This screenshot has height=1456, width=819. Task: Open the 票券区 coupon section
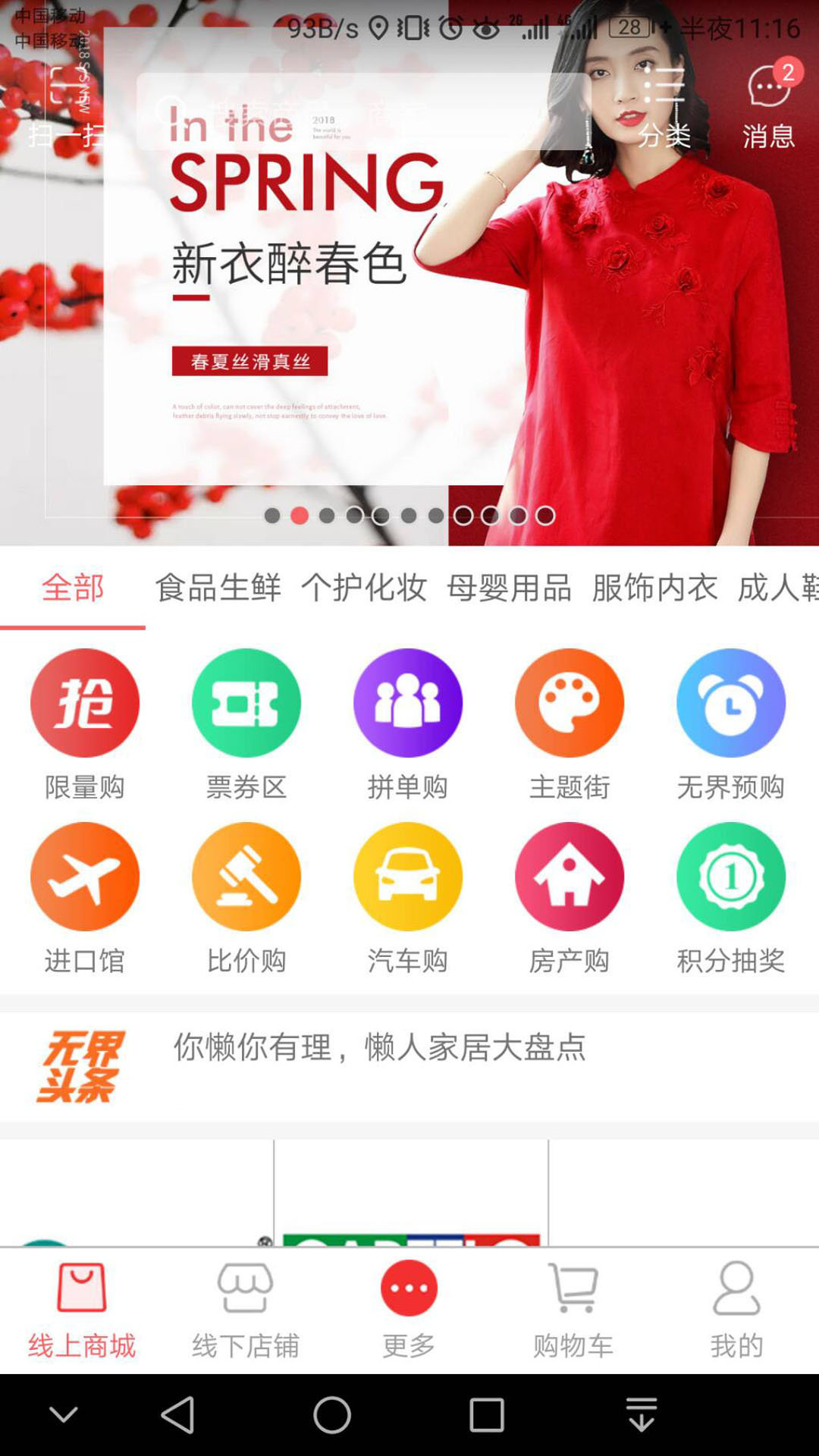point(246,724)
